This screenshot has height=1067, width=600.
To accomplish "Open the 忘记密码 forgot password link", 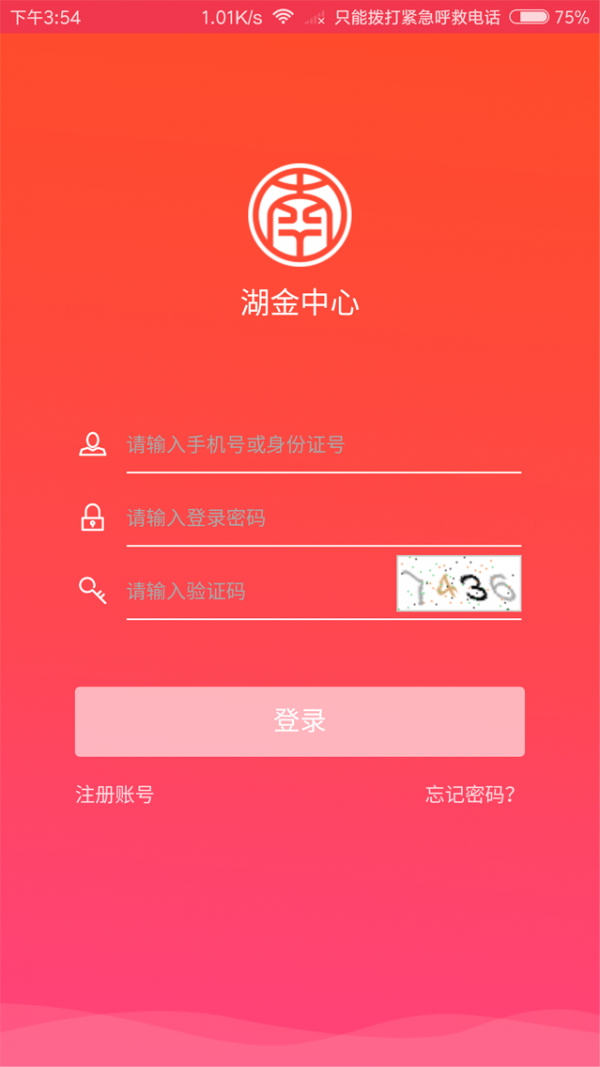I will 470,795.
